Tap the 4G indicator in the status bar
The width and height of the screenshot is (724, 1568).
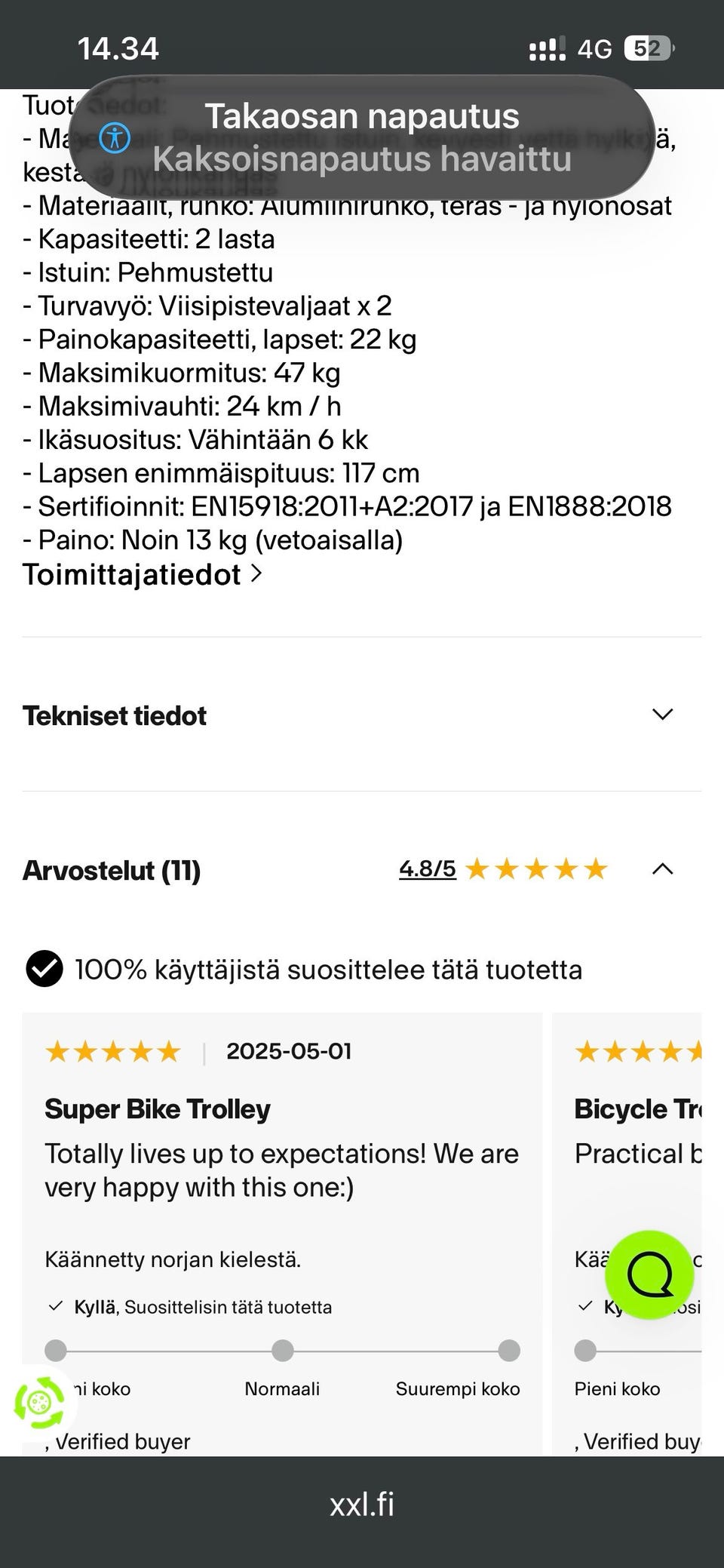pyautogui.click(x=596, y=48)
